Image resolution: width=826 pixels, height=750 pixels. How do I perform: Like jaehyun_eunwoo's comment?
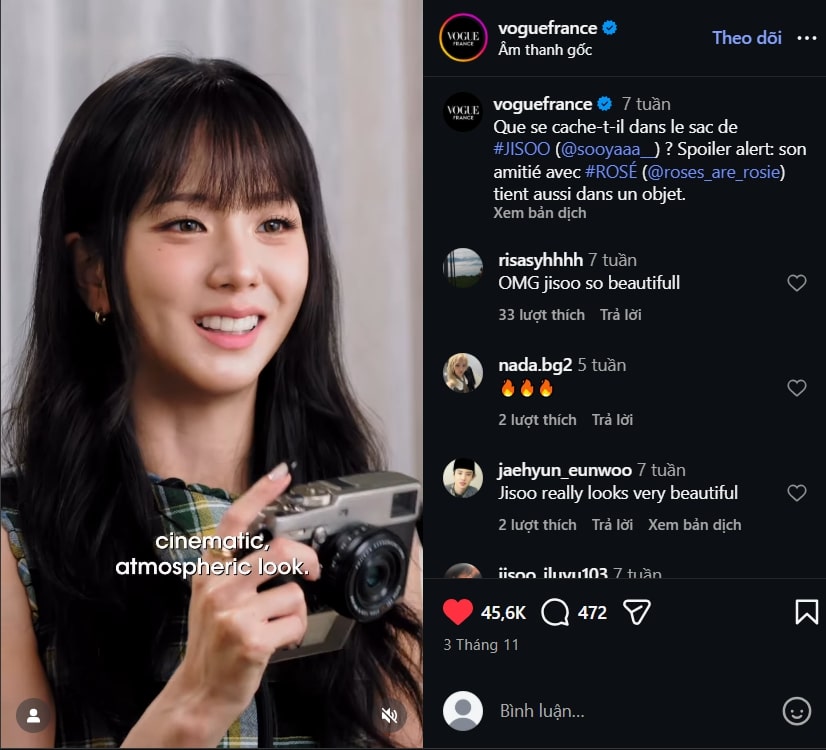[x=796, y=493]
